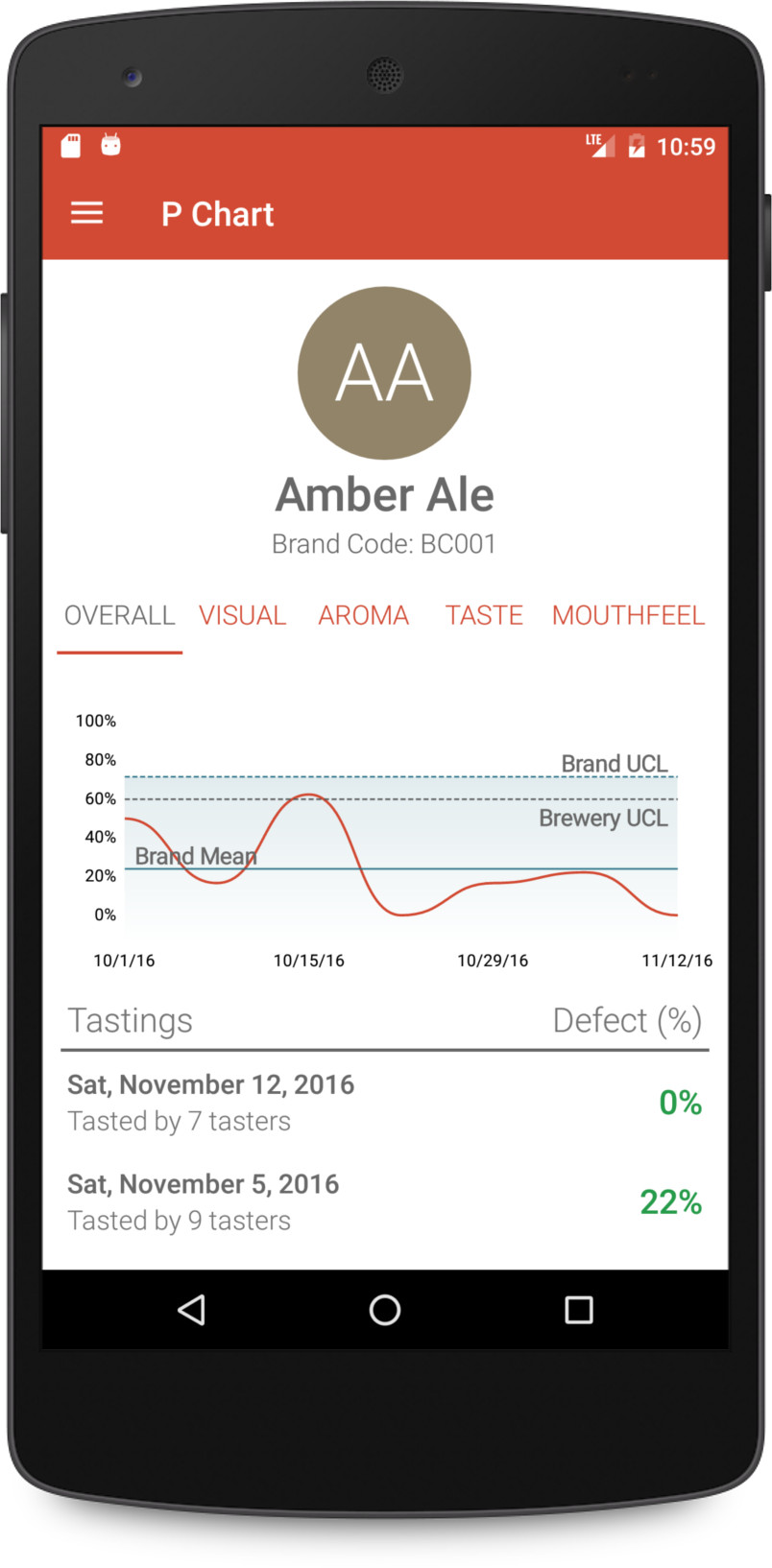Go to the home screen
The width and height of the screenshot is (772, 1568).
tap(385, 1310)
